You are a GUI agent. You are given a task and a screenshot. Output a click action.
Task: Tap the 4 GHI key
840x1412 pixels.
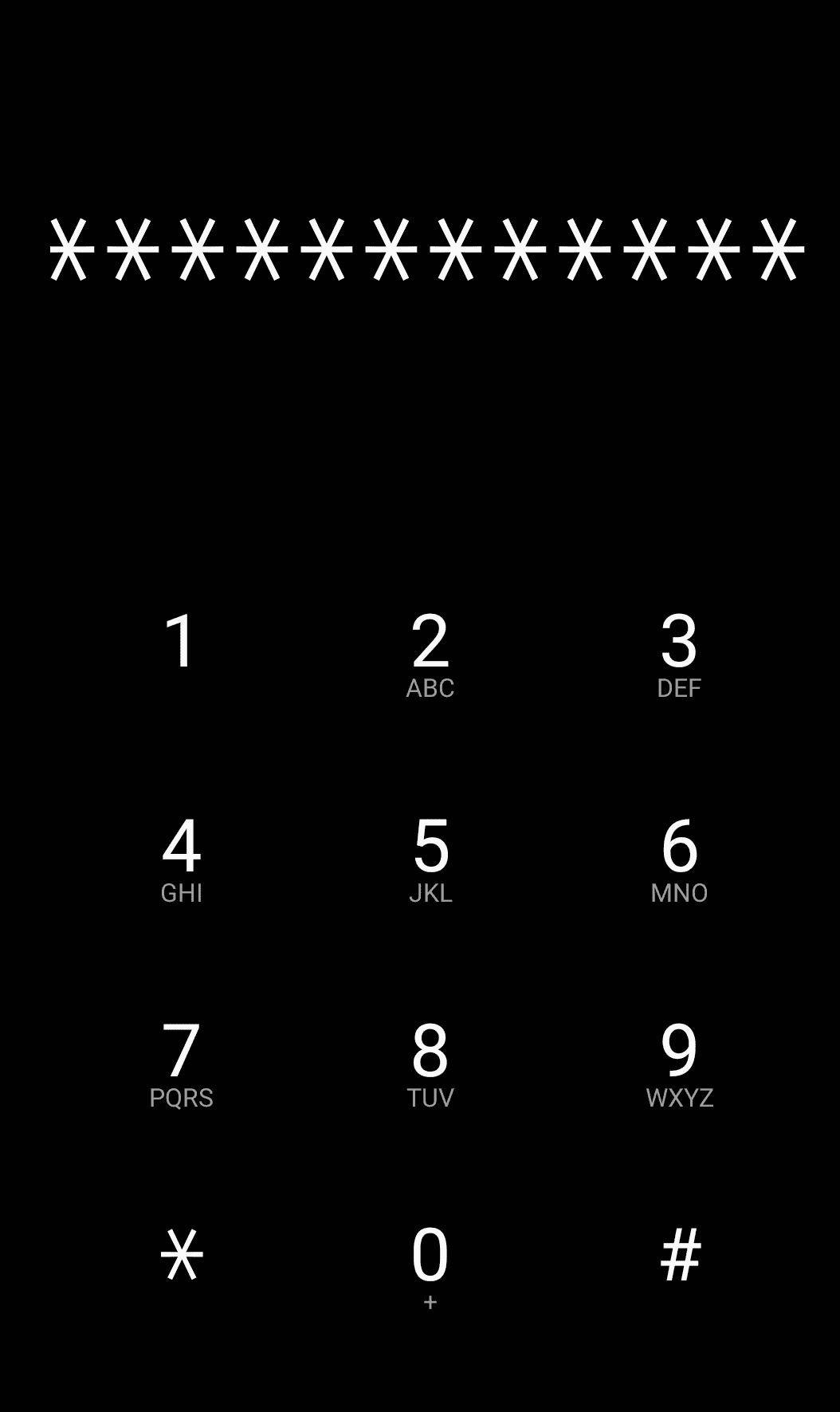coord(182,858)
